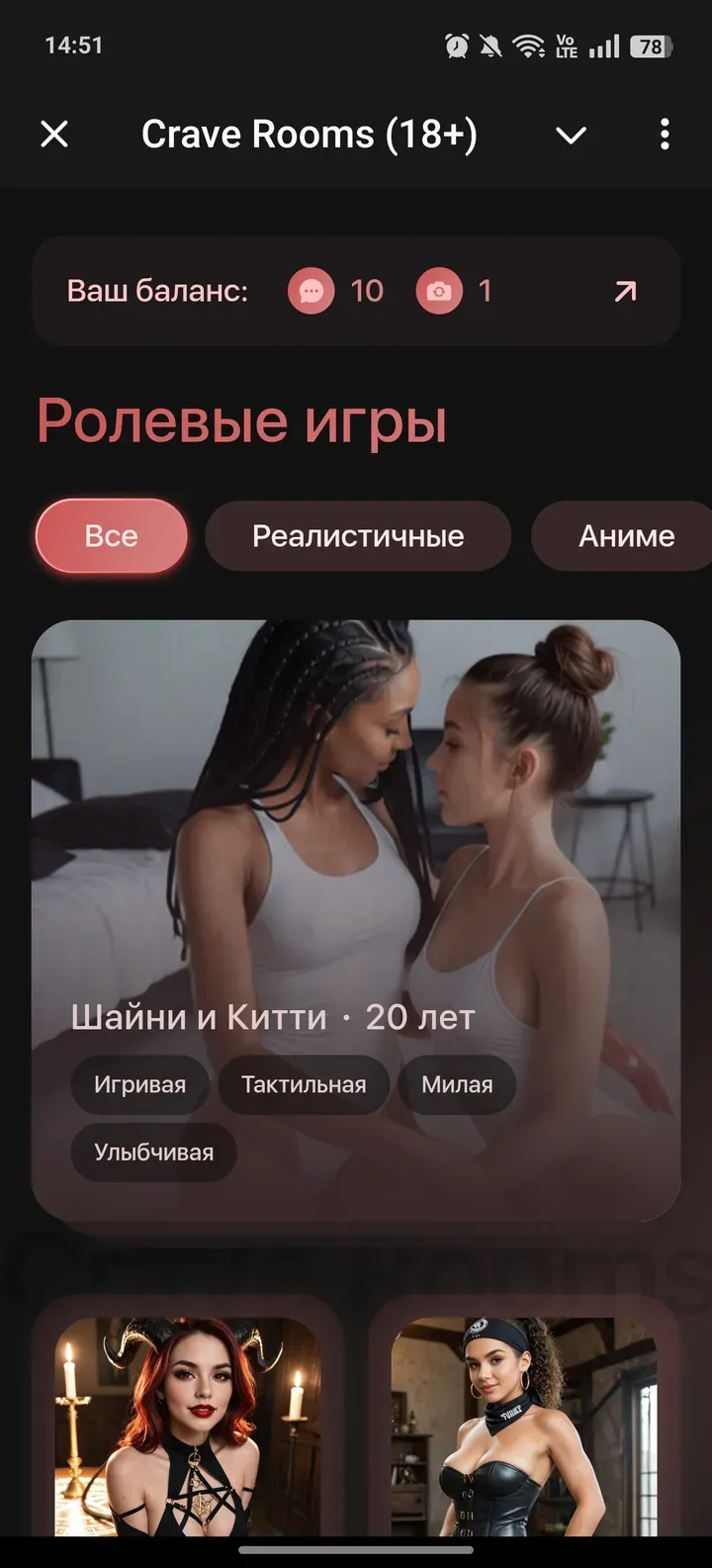Screen dimensions: 712x1568
Task: Tap the Тактильная trait label
Action: pos(305,1084)
